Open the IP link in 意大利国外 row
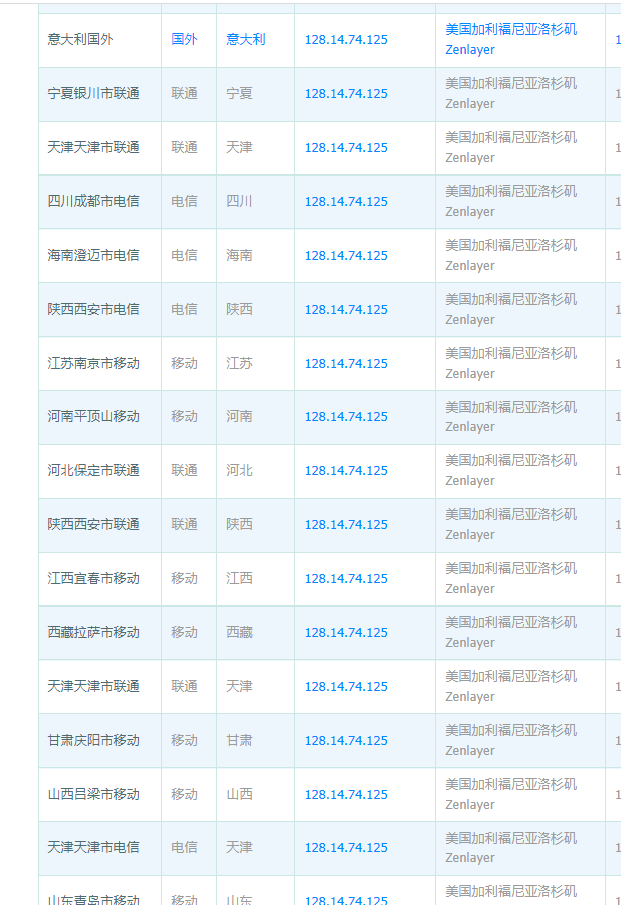Image resolution: width=621 pixels, height=905 pixels. click(x=346, y=40)
